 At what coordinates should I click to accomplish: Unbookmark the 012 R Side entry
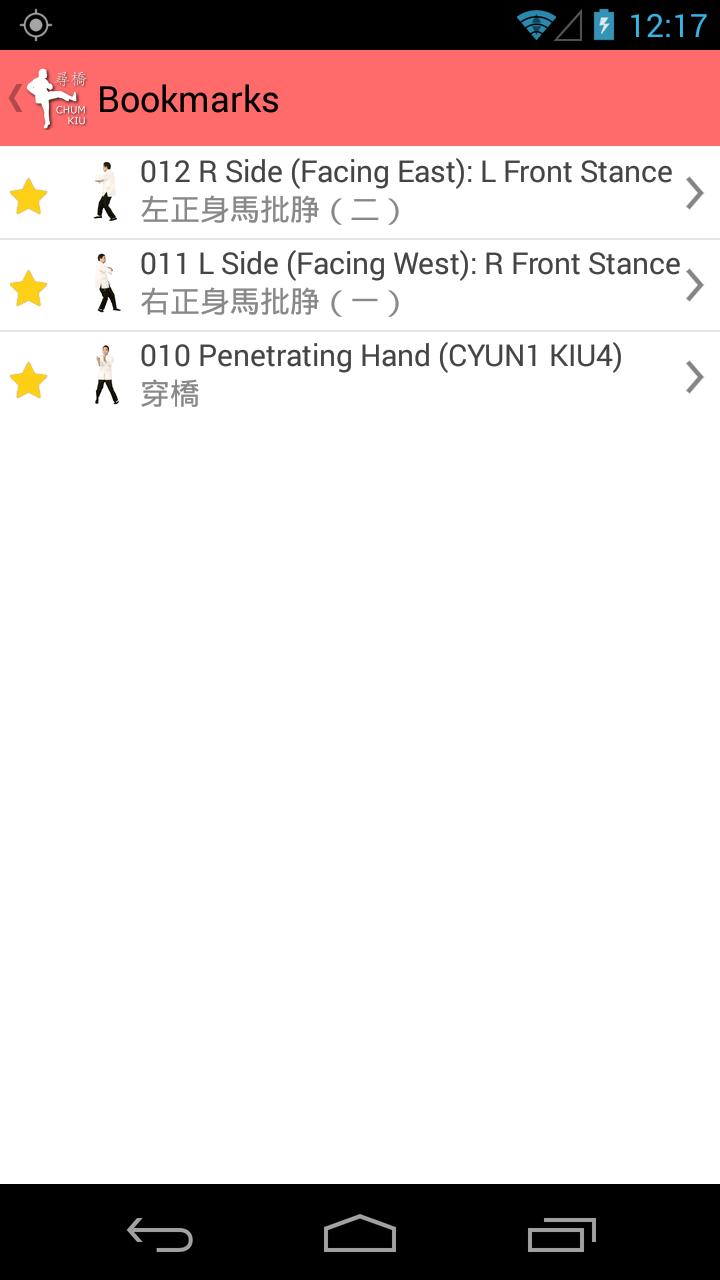[x=29, y=195]
